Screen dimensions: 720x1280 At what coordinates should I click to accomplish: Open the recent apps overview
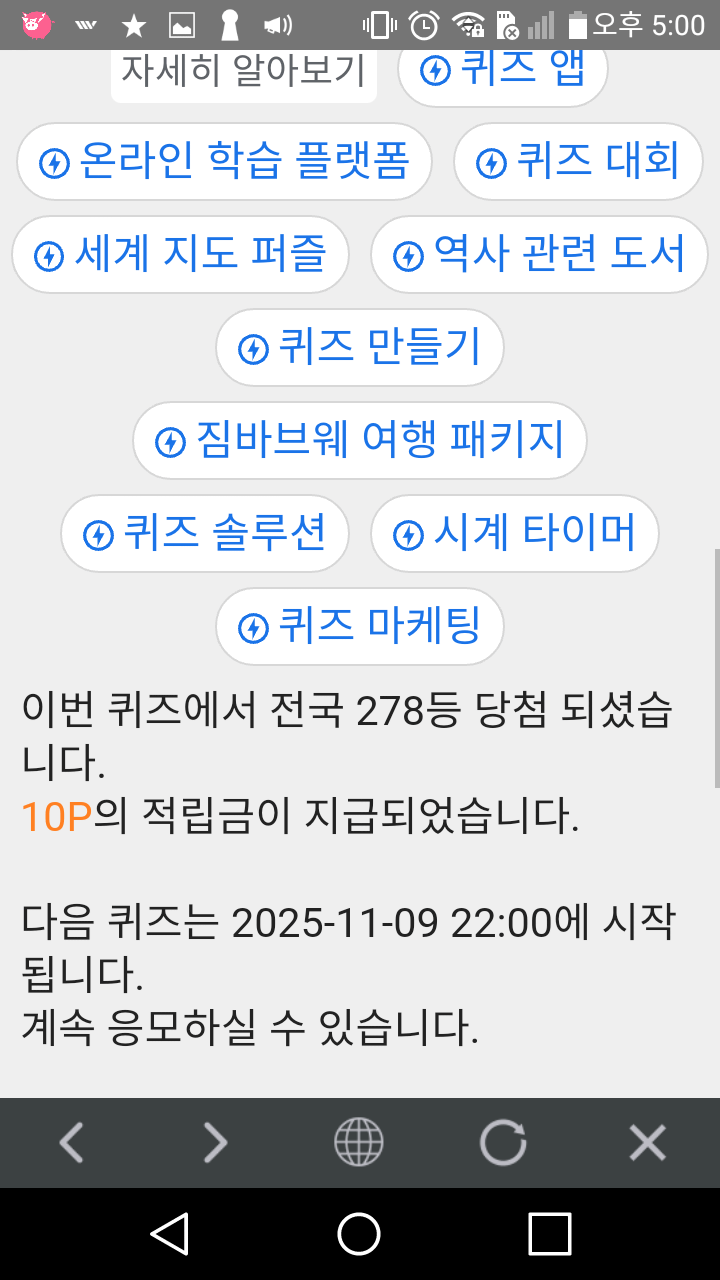coord(549,1234)
